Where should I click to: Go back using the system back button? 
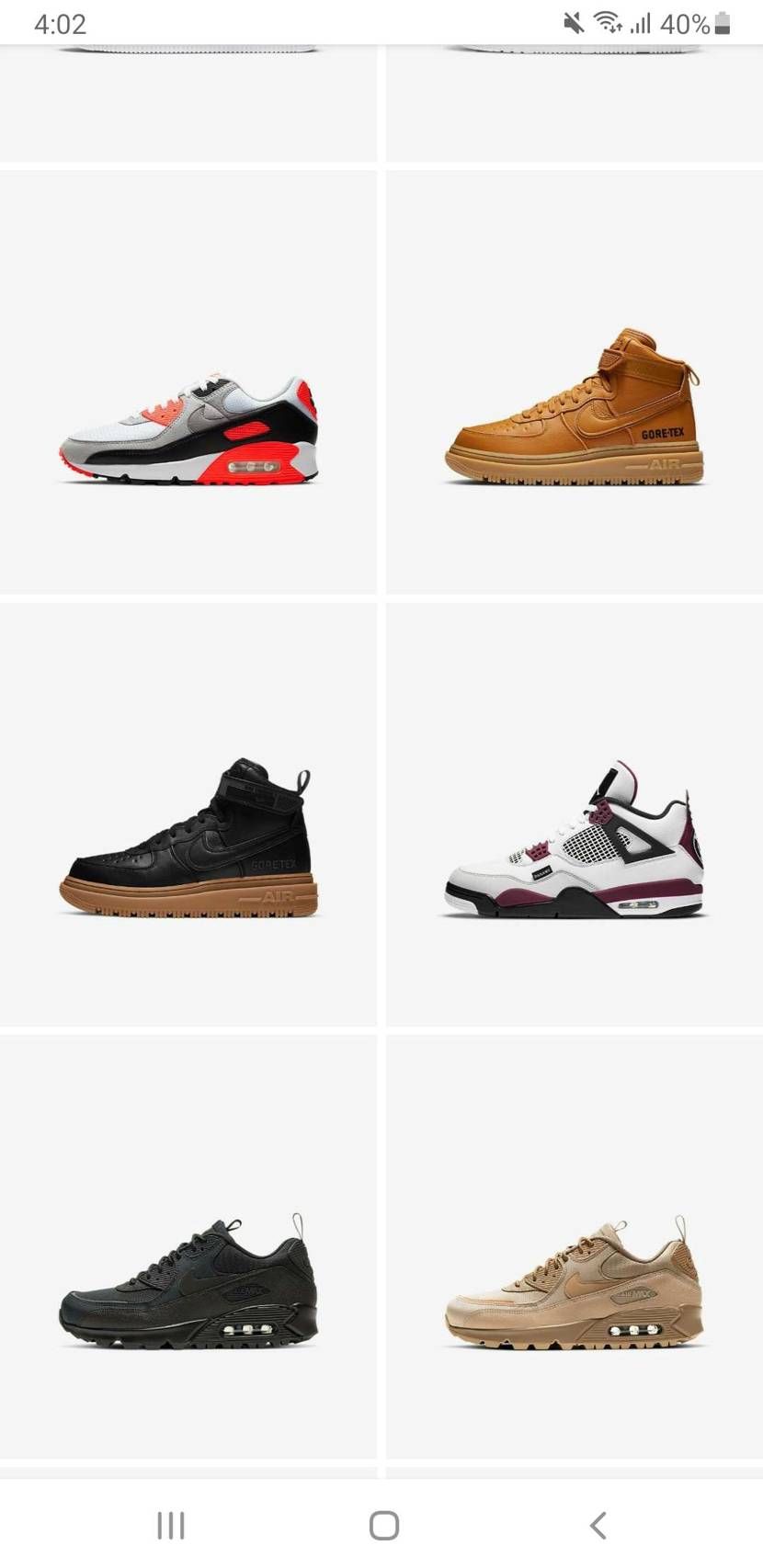point(598,1525)
